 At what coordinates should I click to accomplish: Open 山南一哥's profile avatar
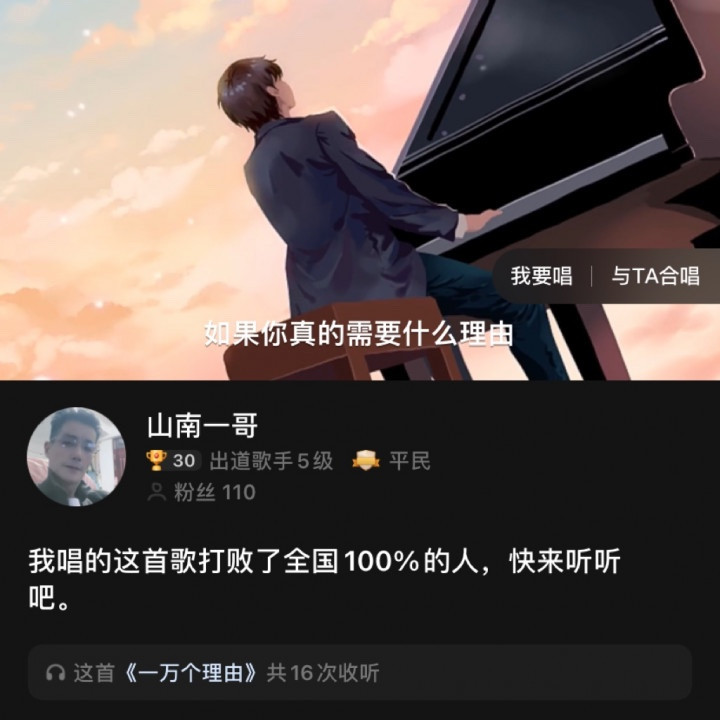point(75,456)
